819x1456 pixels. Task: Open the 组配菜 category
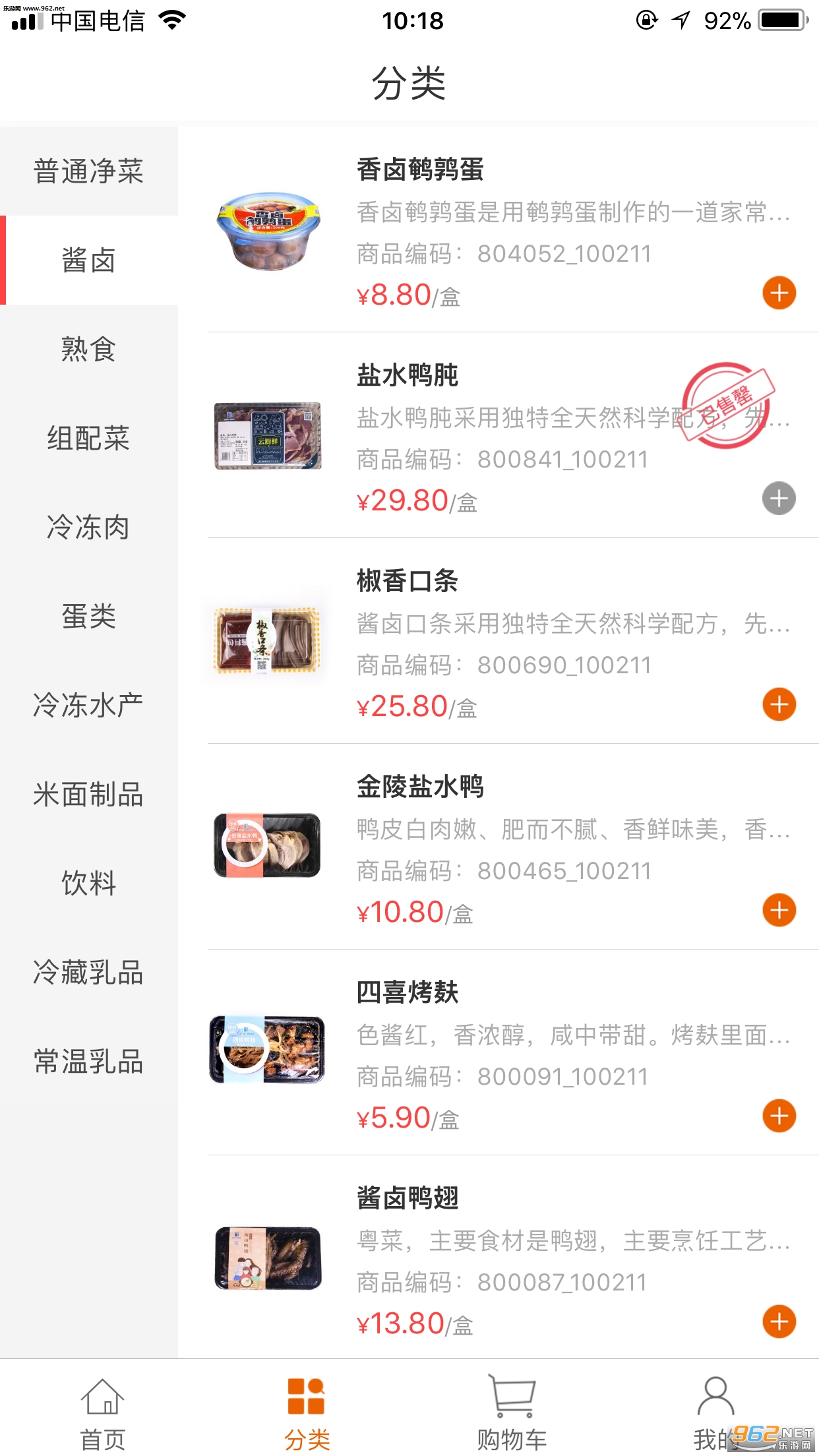coord(88,439)
